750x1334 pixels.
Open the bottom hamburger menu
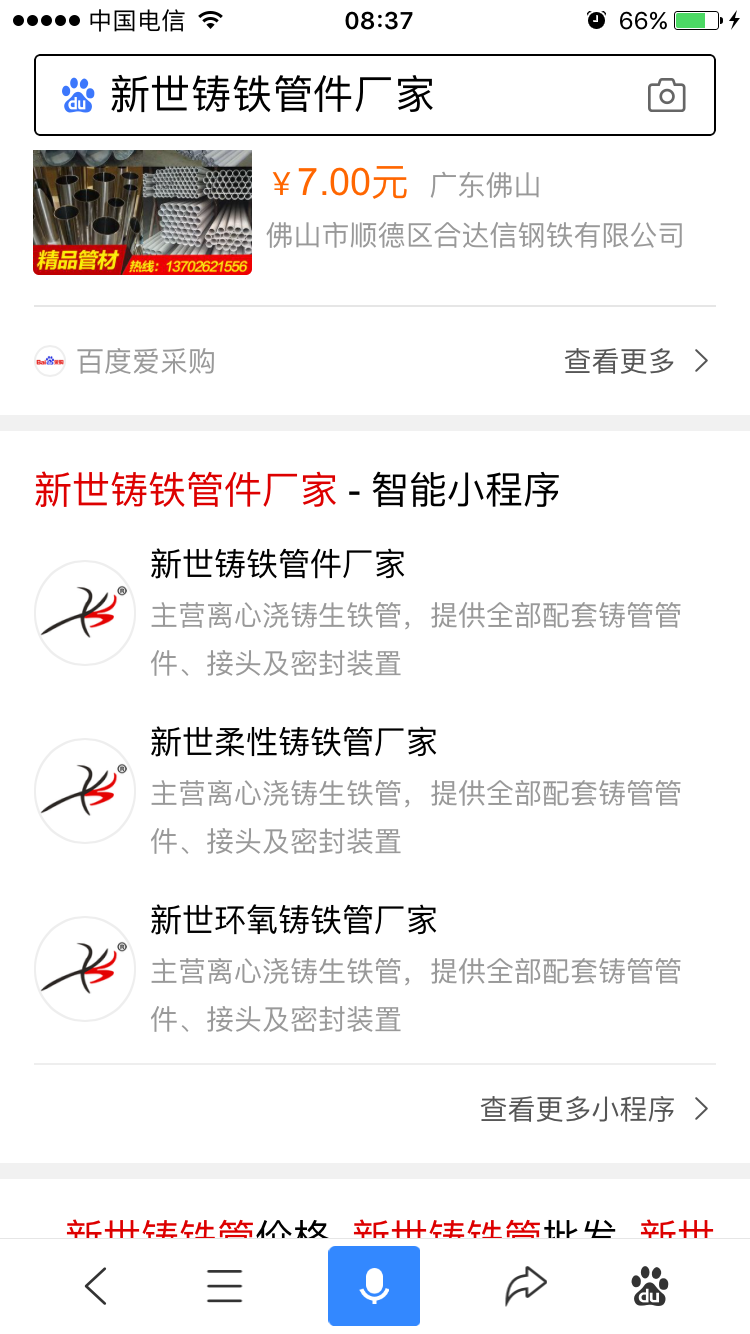point(225,1286)
